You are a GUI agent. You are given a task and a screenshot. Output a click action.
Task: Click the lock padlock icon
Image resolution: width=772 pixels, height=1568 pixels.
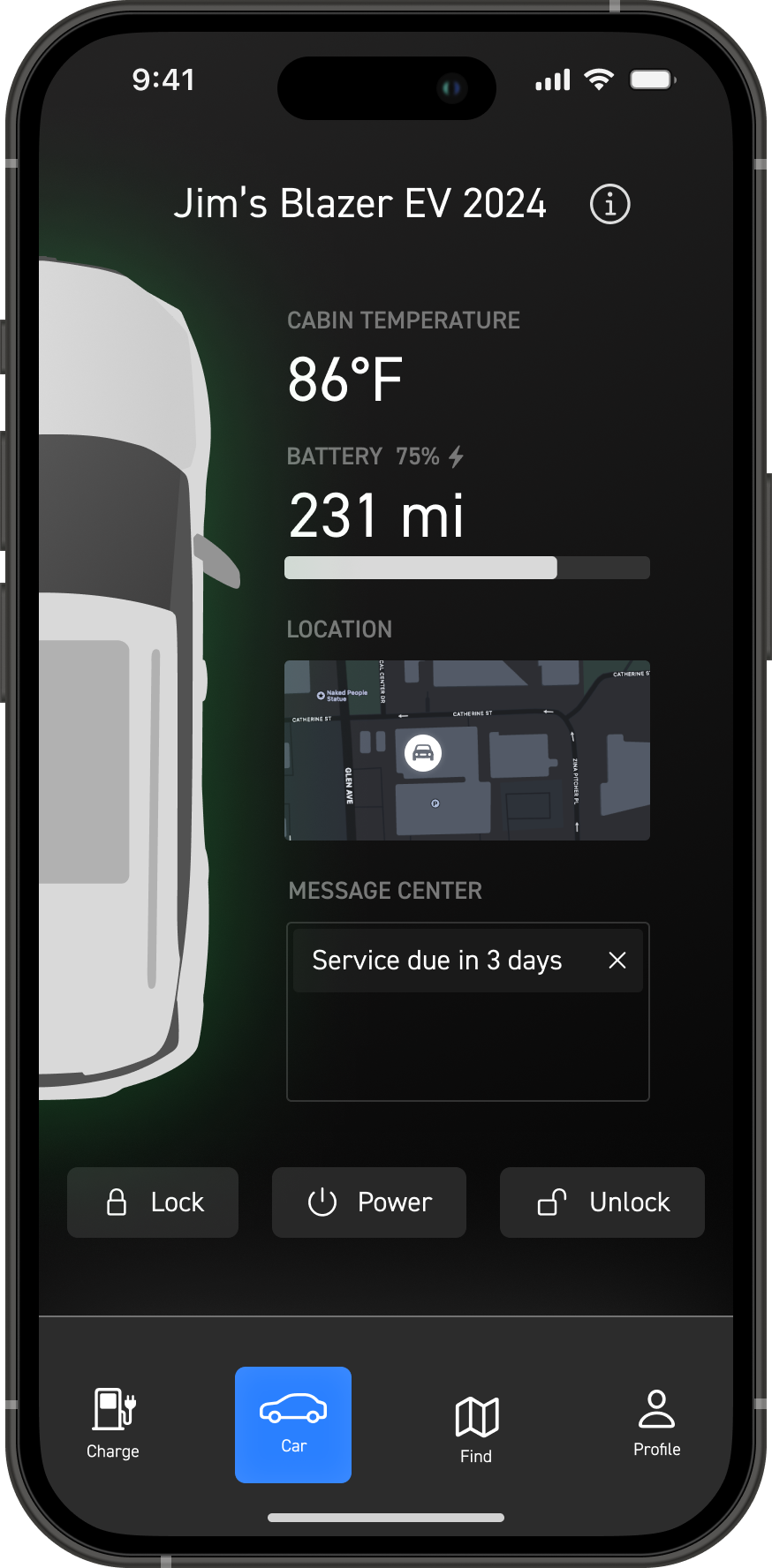tap(116, 1202)
